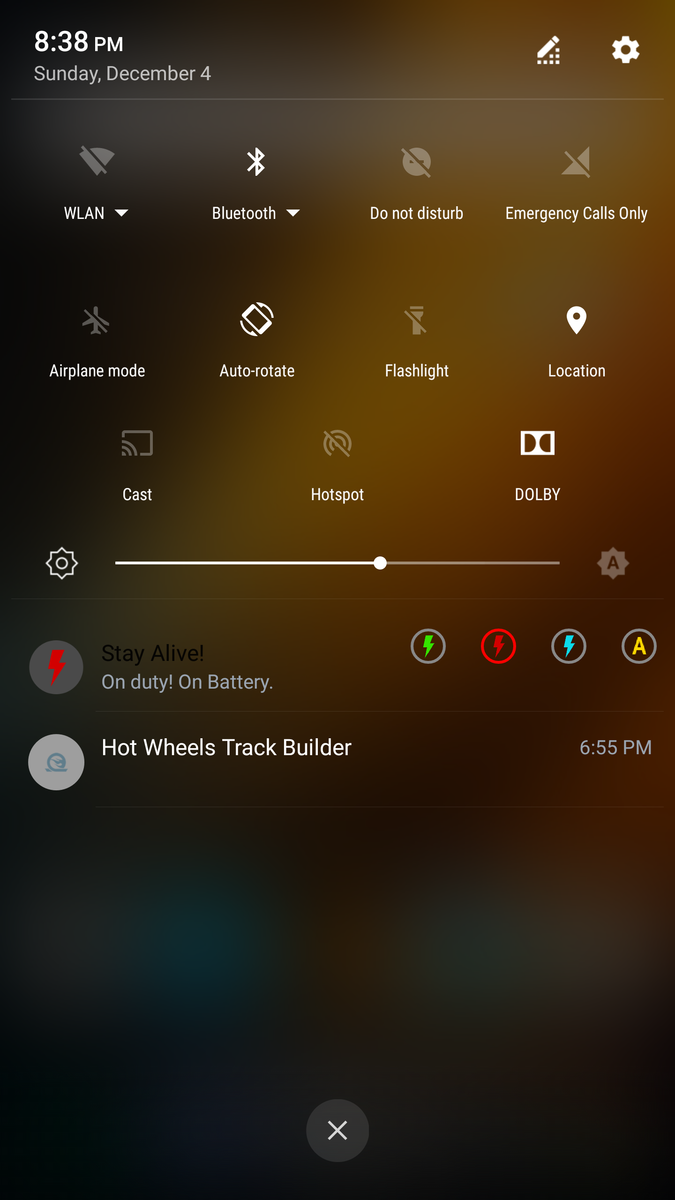Tap the green lightning bolt icon
The height and width of the screenshot is (1200, 675).
pos(428,647)
